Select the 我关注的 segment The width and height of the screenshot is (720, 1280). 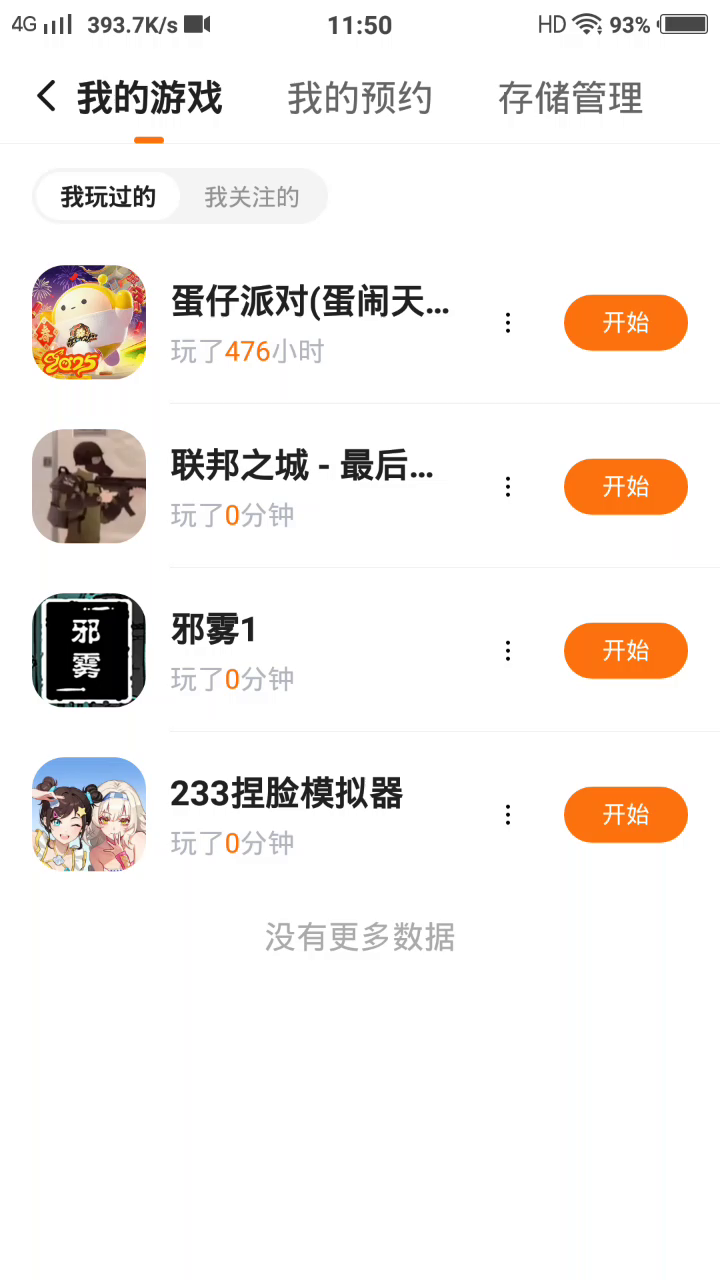252,196
